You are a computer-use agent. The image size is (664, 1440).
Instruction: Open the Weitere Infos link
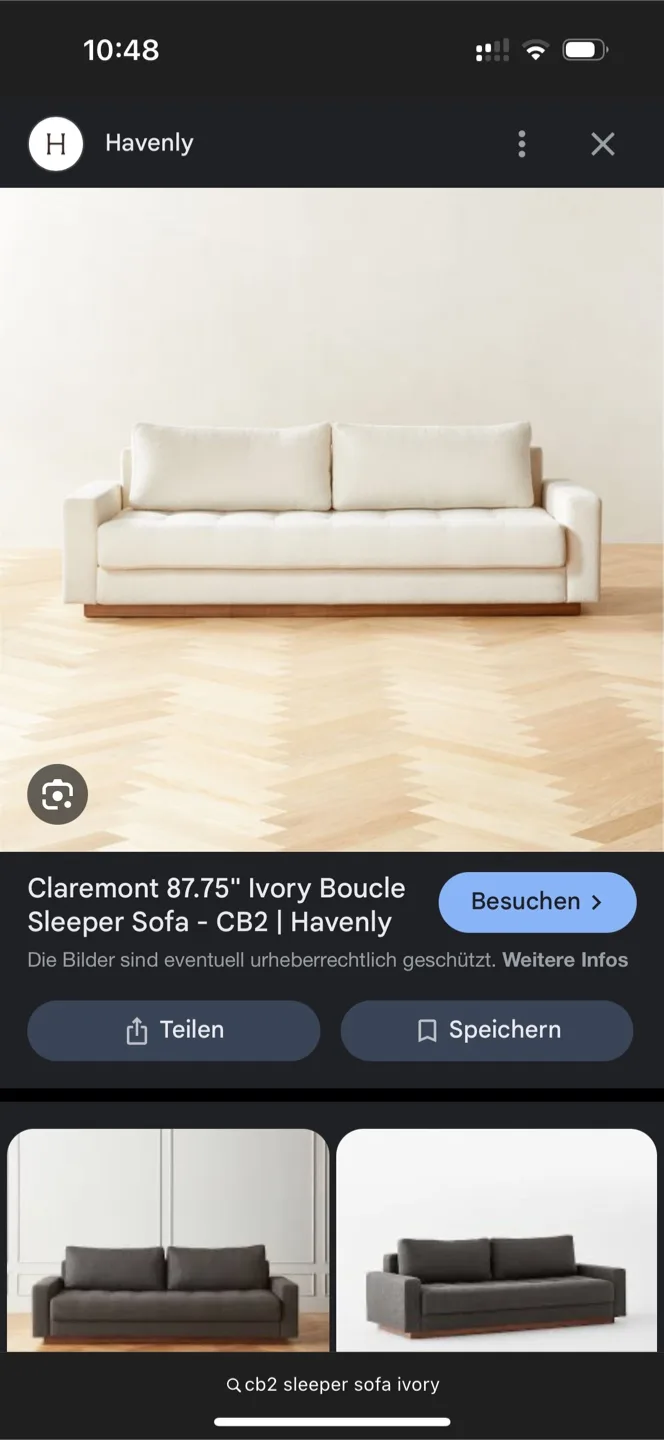[x=565, y=960]
